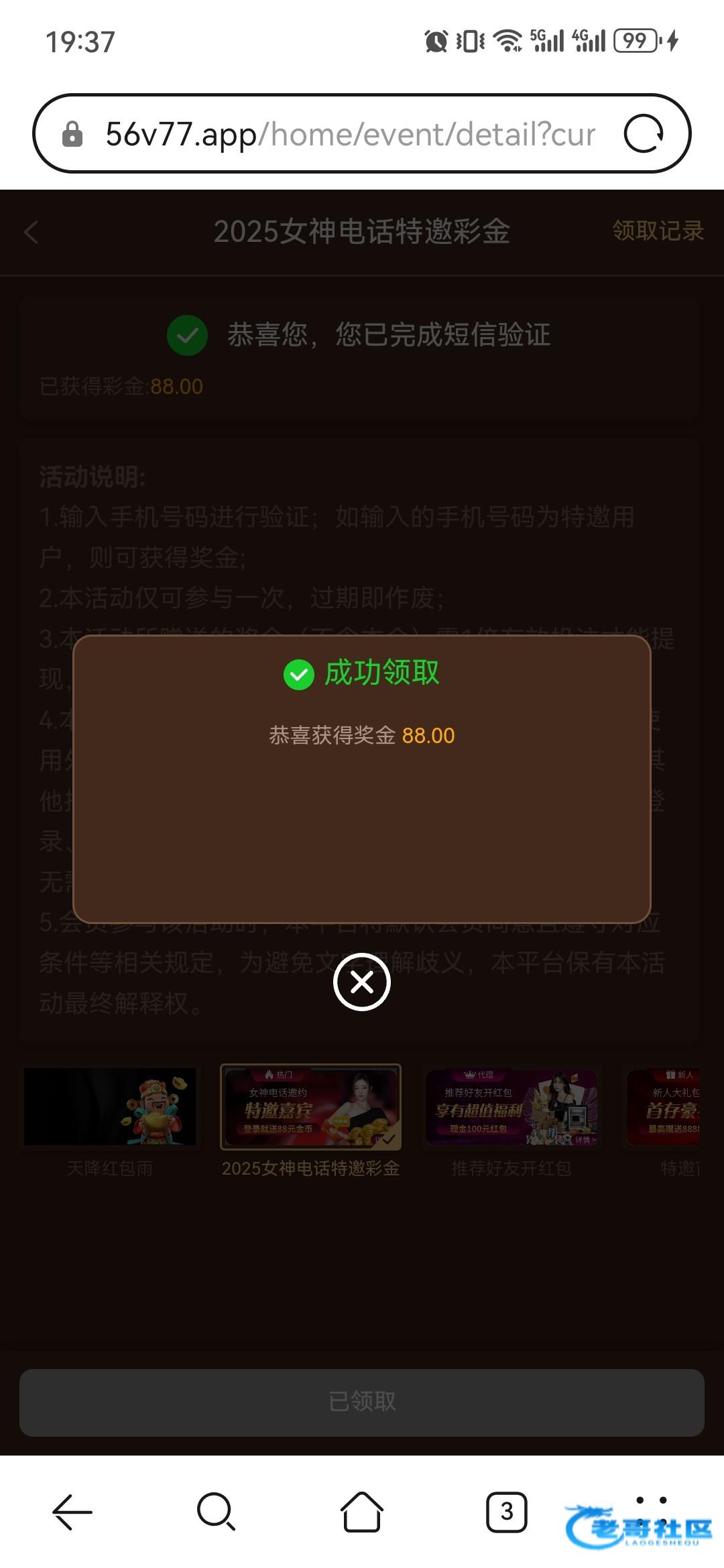The width and height of the screenshot is (724, 1568).
Task: Select the 2025女神电话特邀彩金 event card
Action: coord(311,1107)
